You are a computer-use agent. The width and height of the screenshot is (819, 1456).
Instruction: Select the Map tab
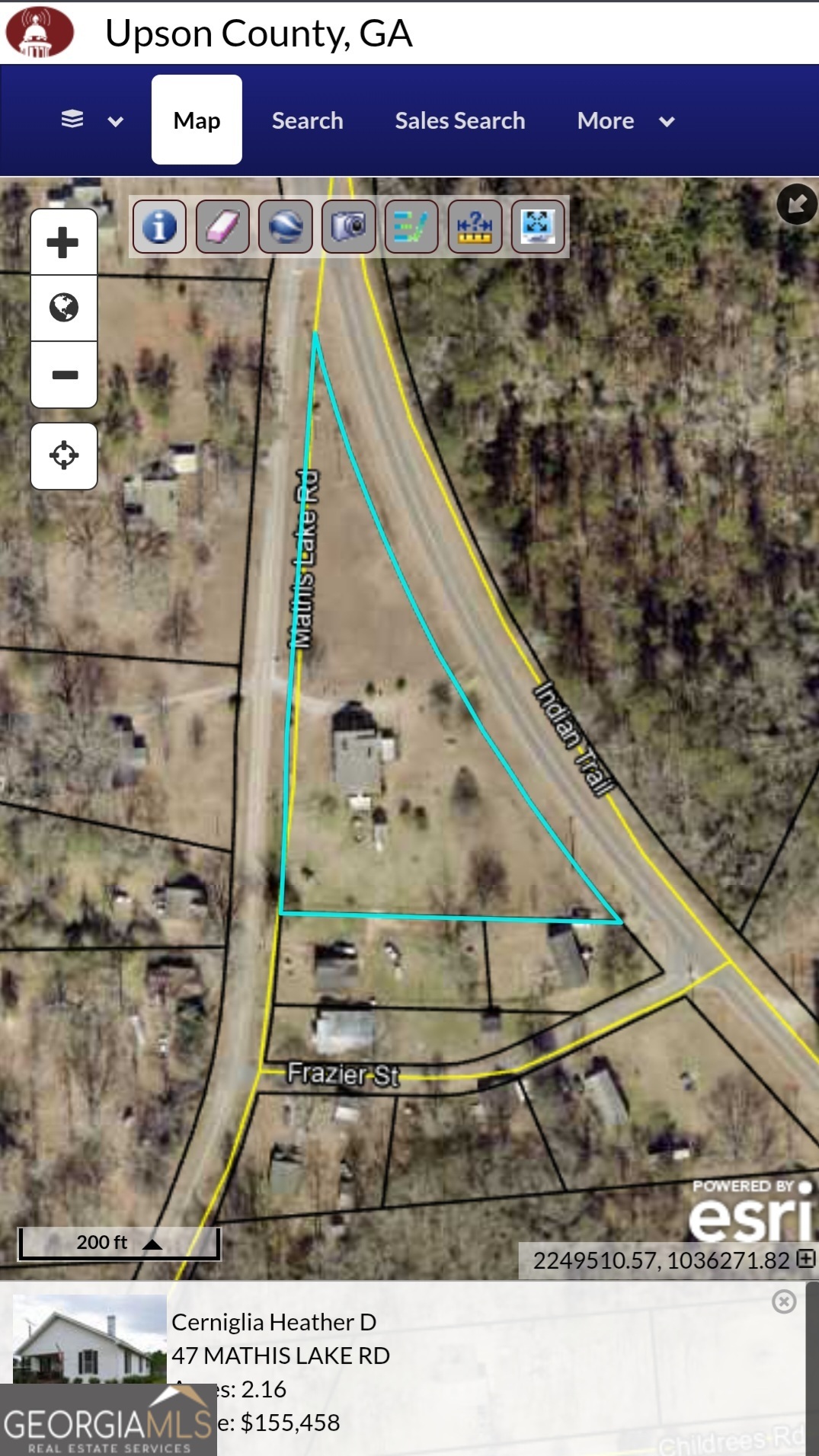[197, 120]
